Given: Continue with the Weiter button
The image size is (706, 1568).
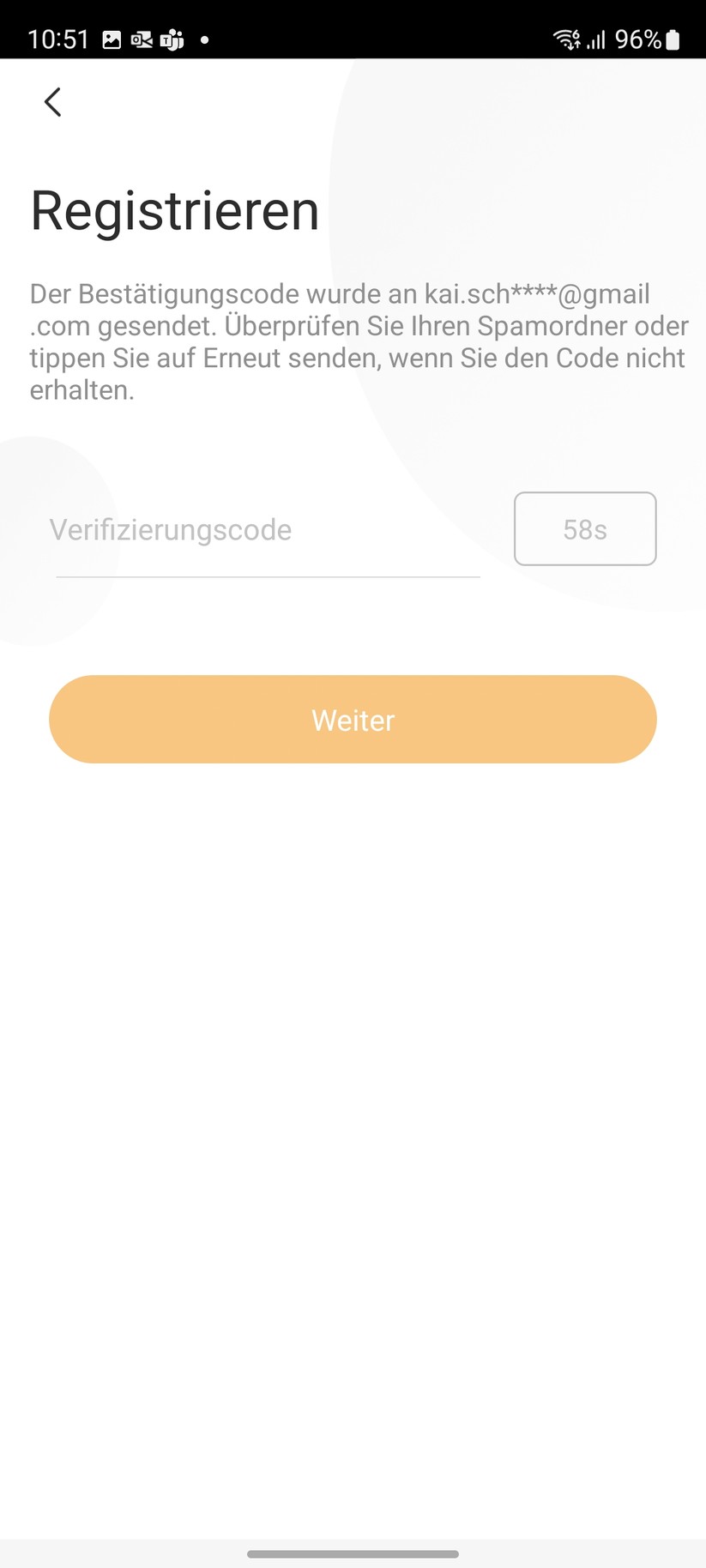Looking at the screenshot, I should pos(353,720).
